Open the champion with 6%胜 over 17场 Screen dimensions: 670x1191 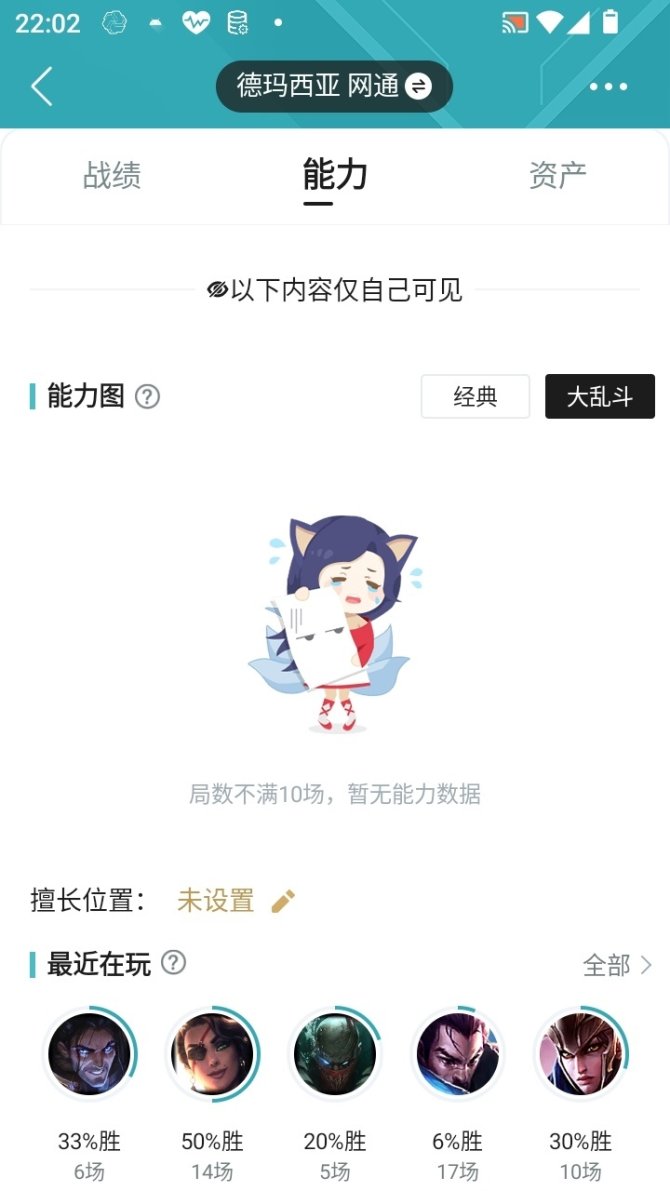pos(458,1054)
